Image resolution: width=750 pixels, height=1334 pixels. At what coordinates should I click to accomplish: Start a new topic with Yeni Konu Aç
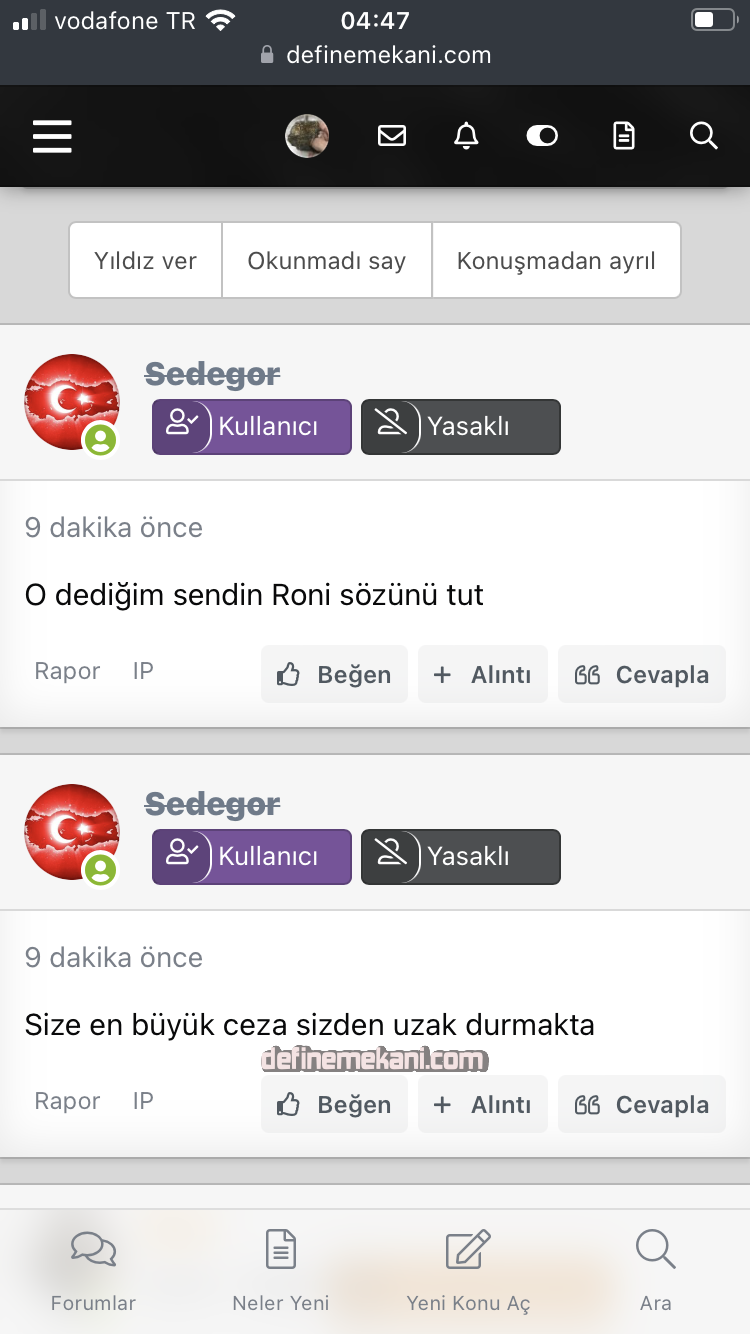pos(468,1272)
